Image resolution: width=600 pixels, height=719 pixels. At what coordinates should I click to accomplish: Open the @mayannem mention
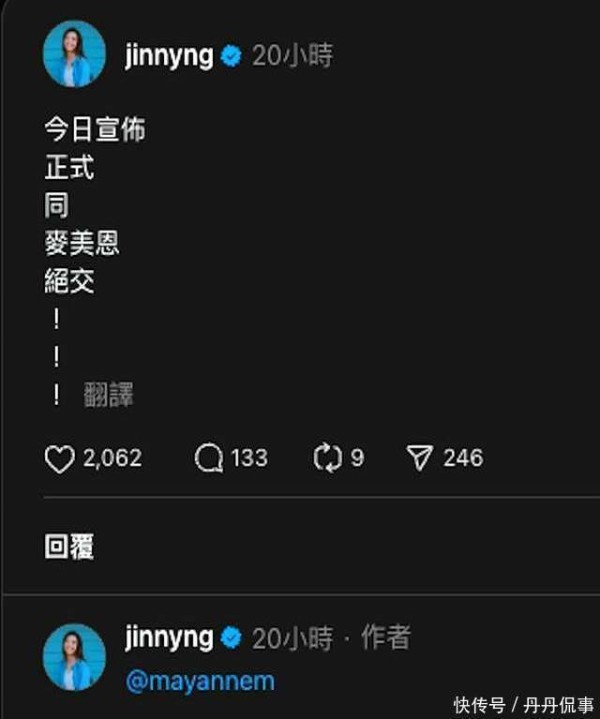(x=200, y=682)
